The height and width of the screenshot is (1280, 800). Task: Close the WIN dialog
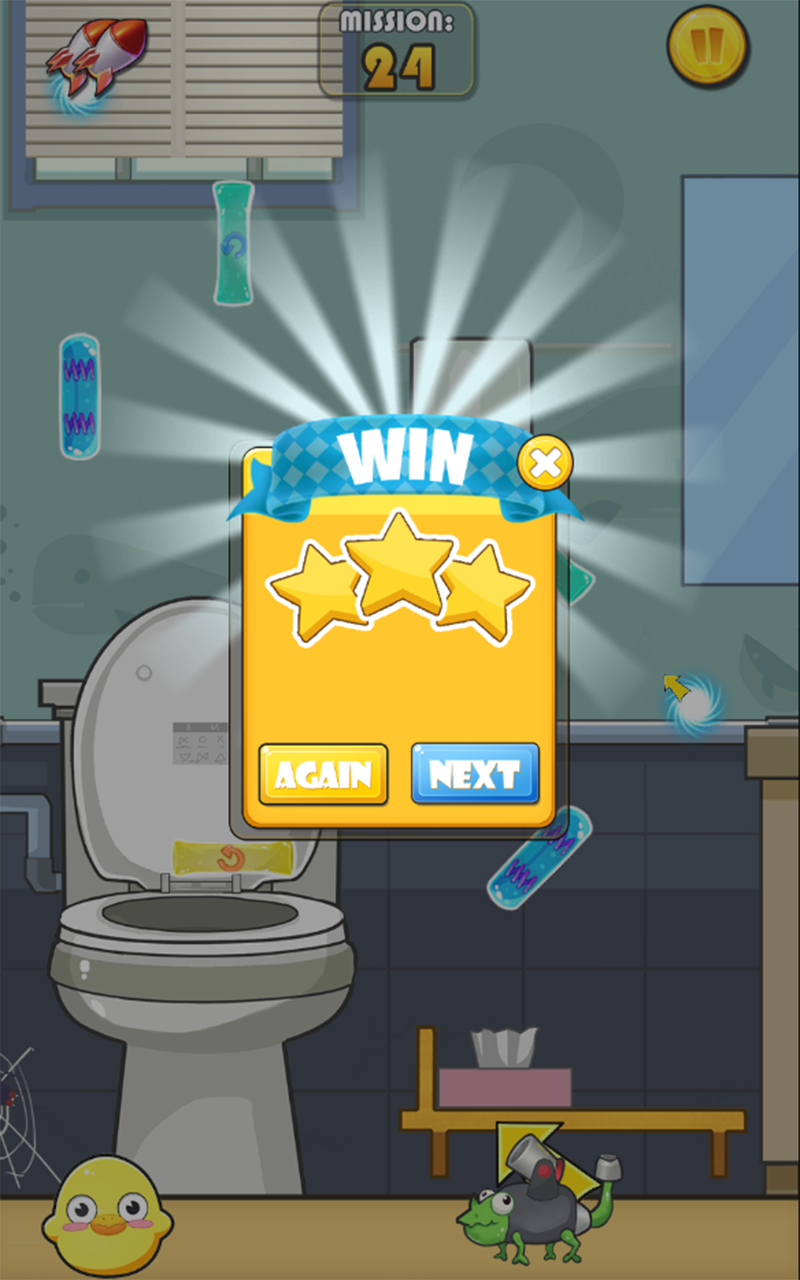[545, 463]
